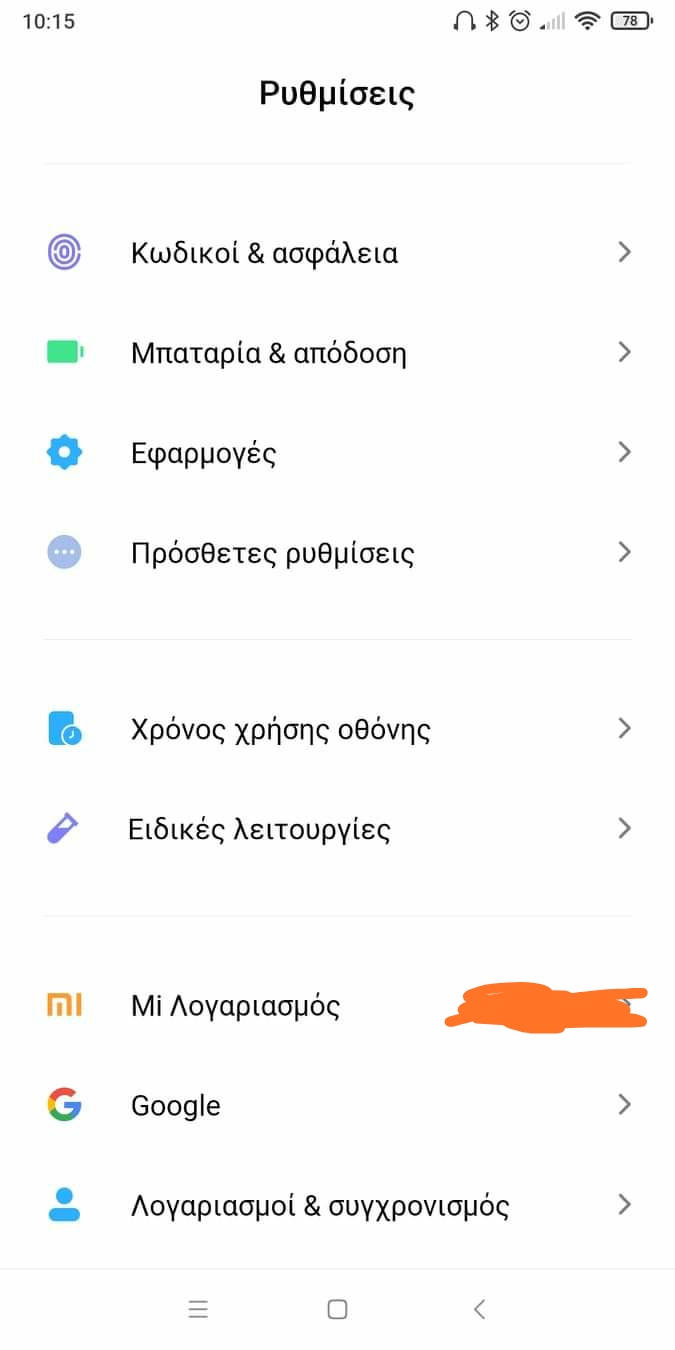Open Κωδικοί & ασφάλεια settings

(264, 253)
